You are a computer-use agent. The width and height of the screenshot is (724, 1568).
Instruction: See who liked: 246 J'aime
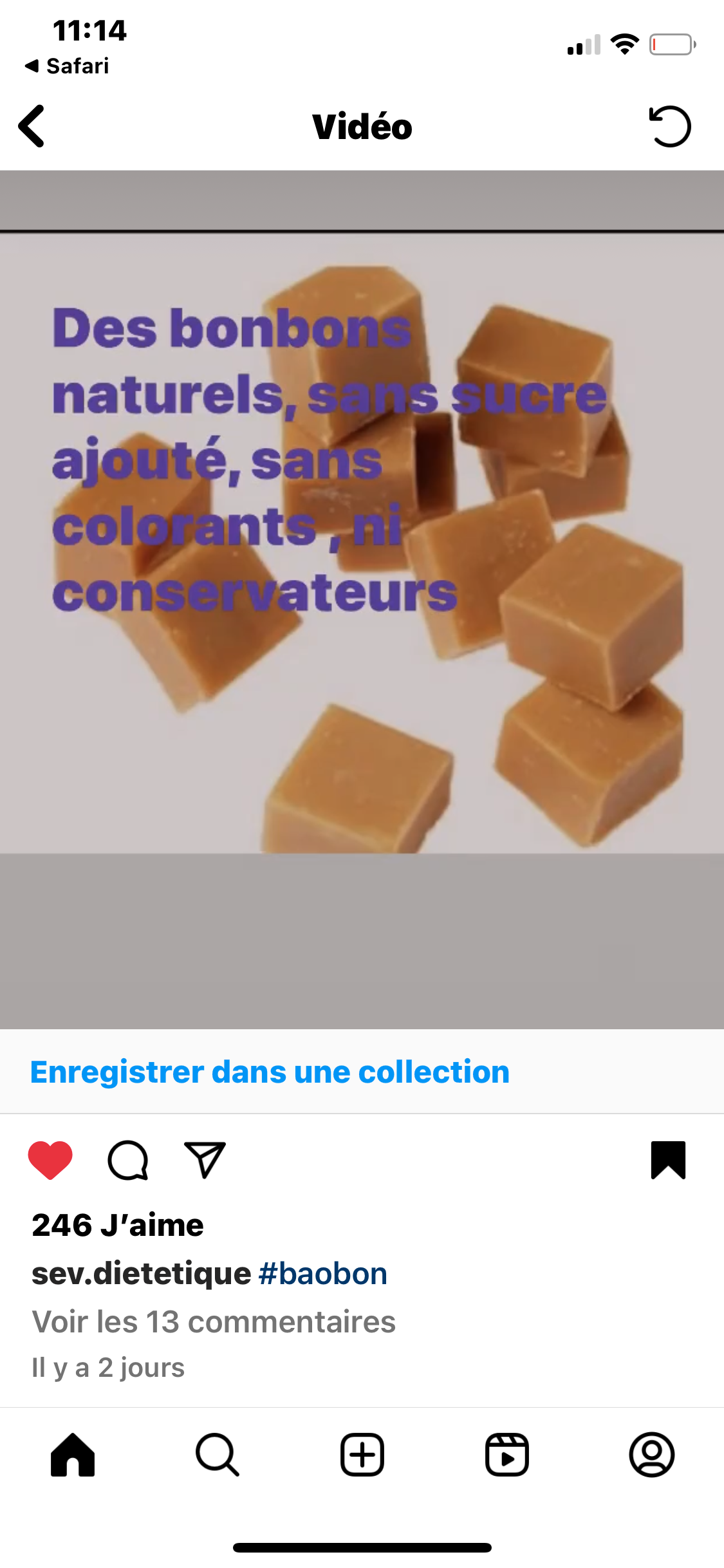pos(118,1225)
